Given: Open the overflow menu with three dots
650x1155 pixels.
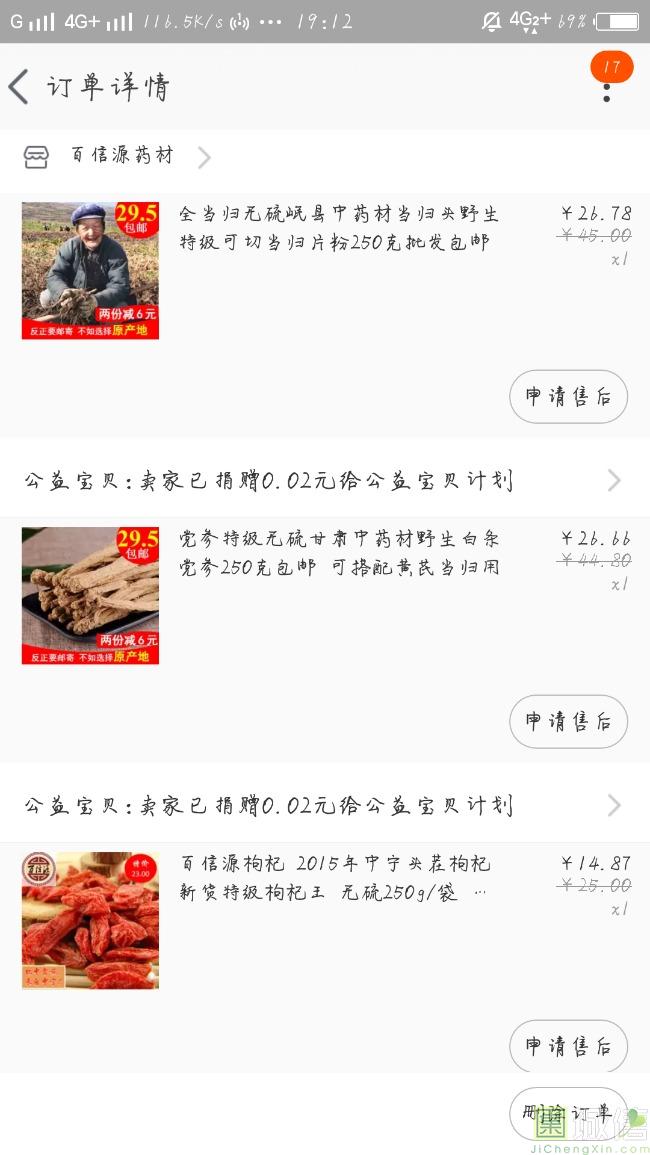Looking at the screenshot, I should point(606,92).
